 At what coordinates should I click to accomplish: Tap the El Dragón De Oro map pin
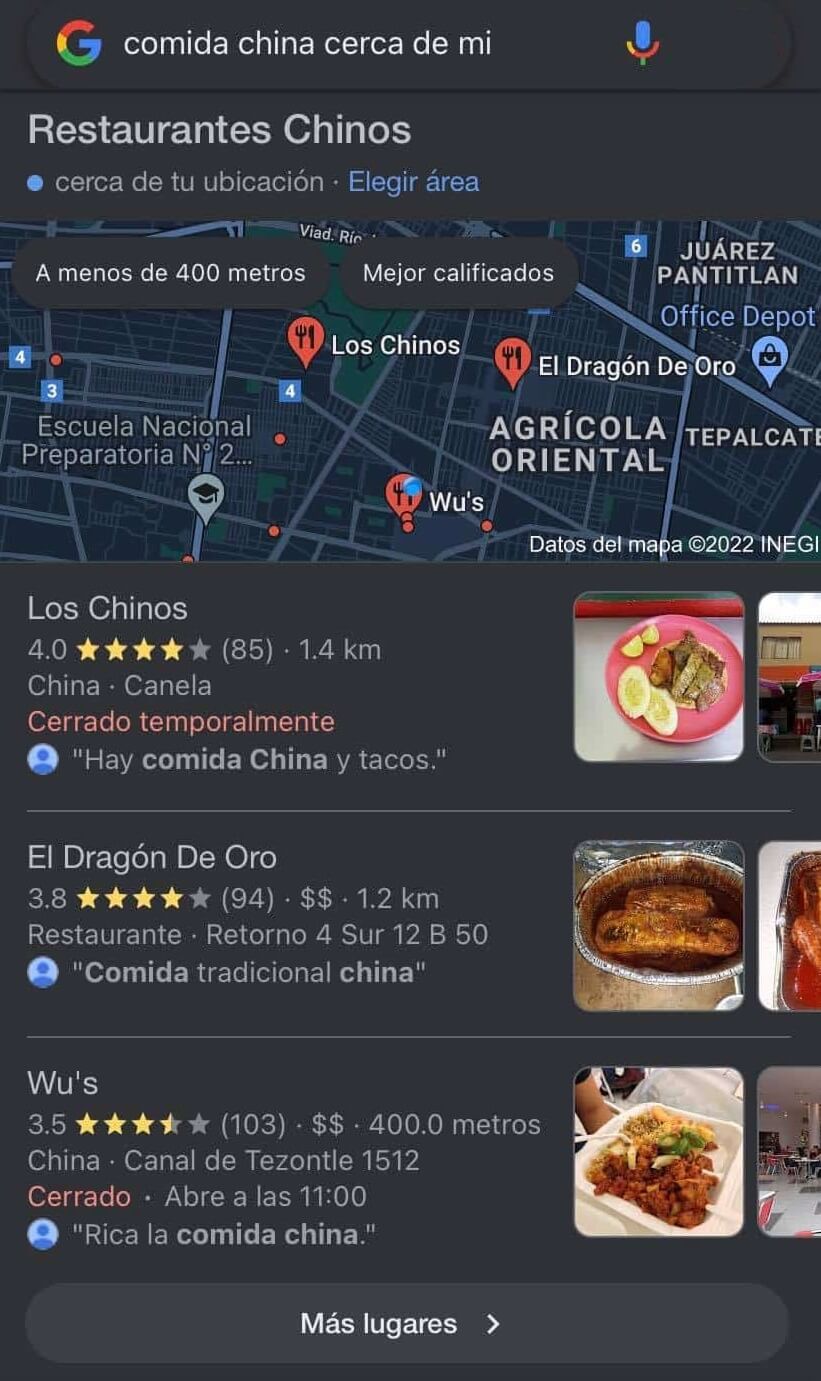(x=512, y=360)
